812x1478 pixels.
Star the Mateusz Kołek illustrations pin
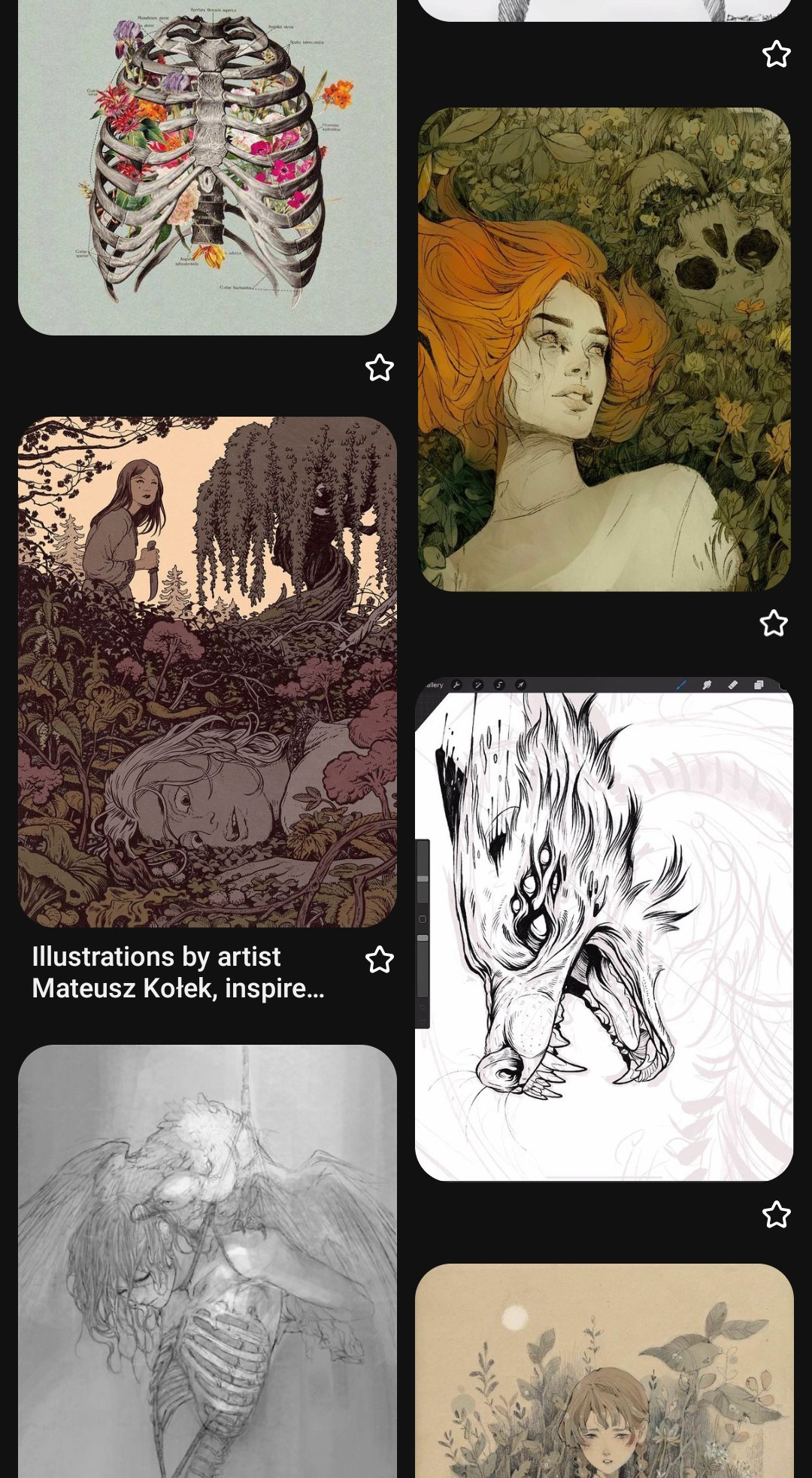coord(380,960)
